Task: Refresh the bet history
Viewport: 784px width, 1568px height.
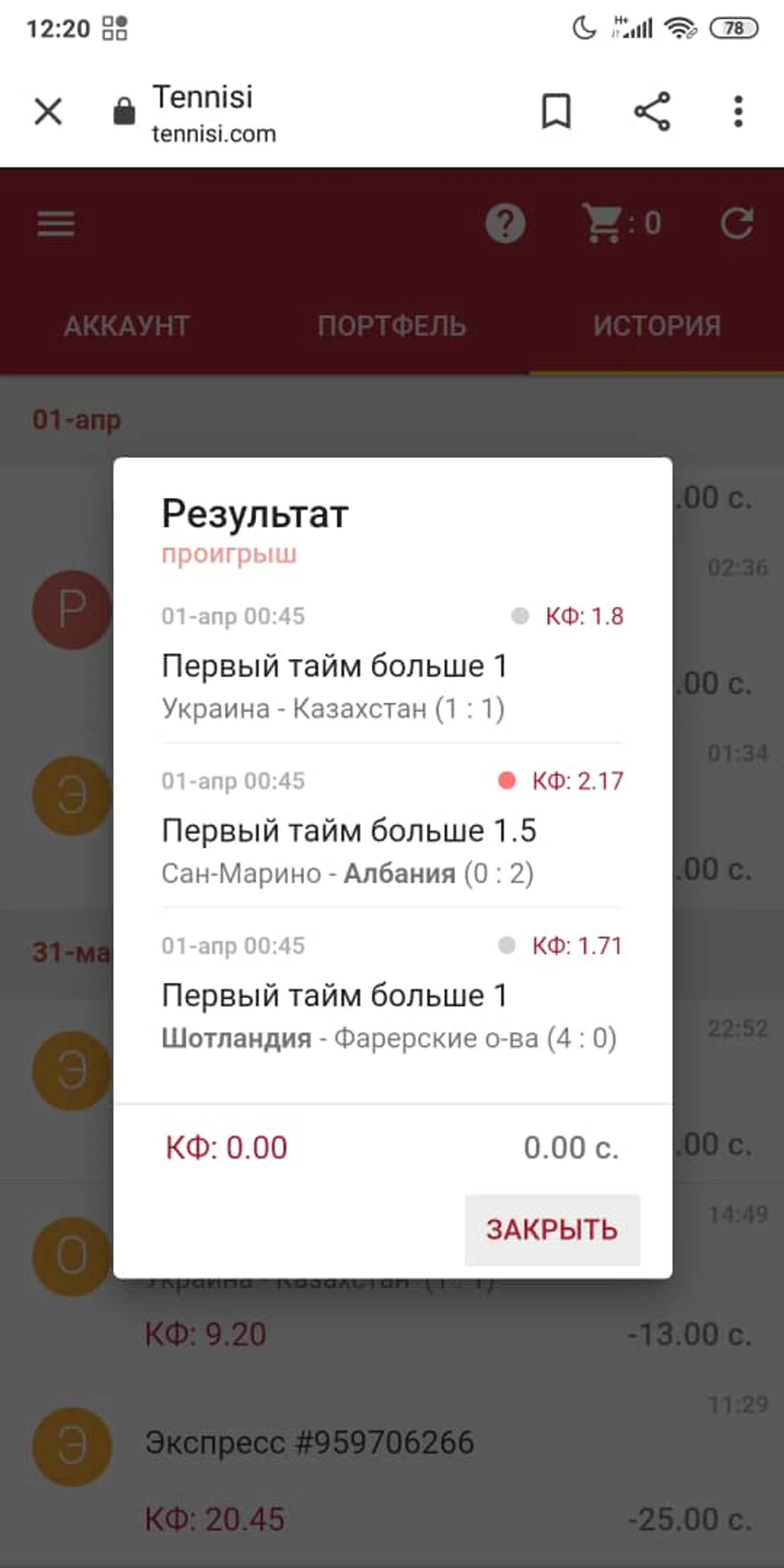Action: pyautogui.click(x=737, y=224)
